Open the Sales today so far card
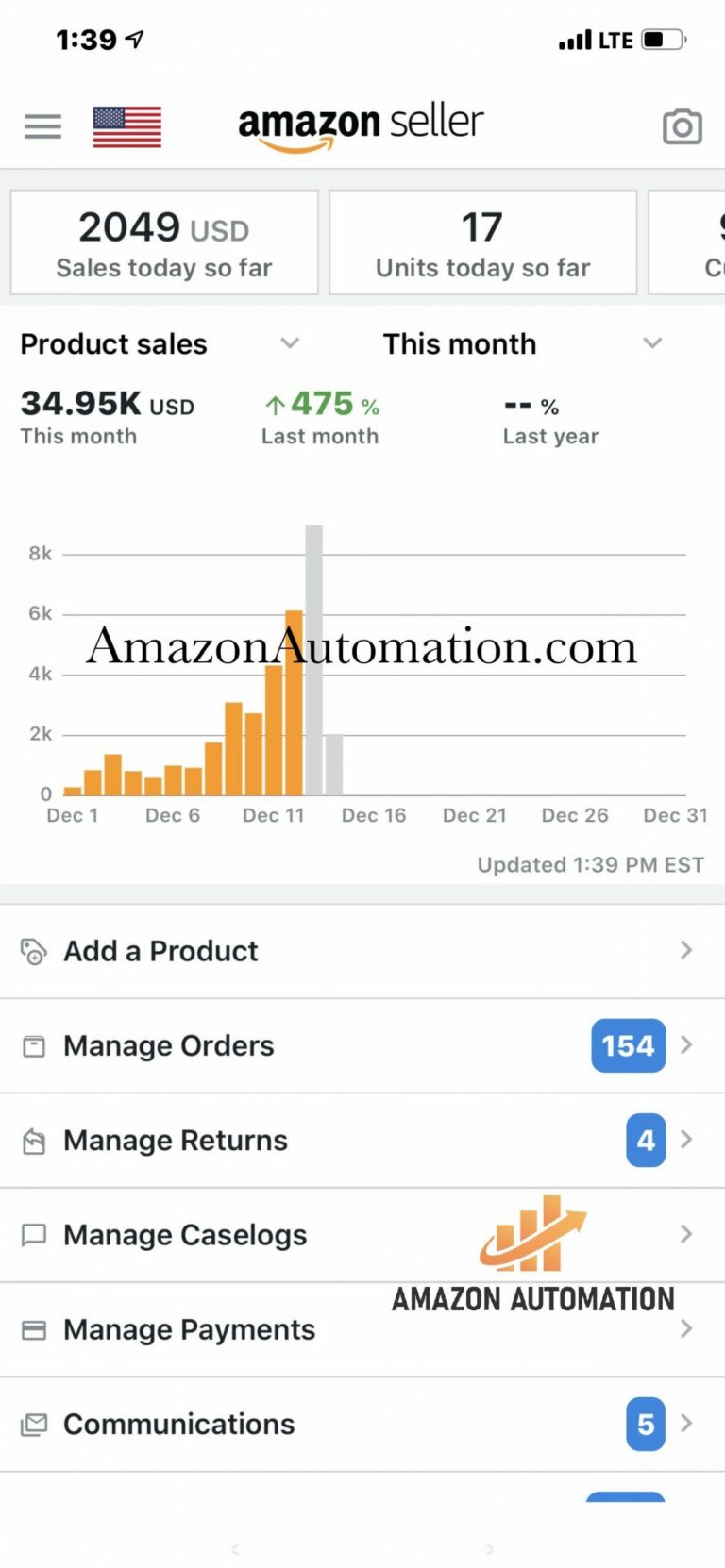This screenshot has width=725, height=1568. click(x=164, y=243)
